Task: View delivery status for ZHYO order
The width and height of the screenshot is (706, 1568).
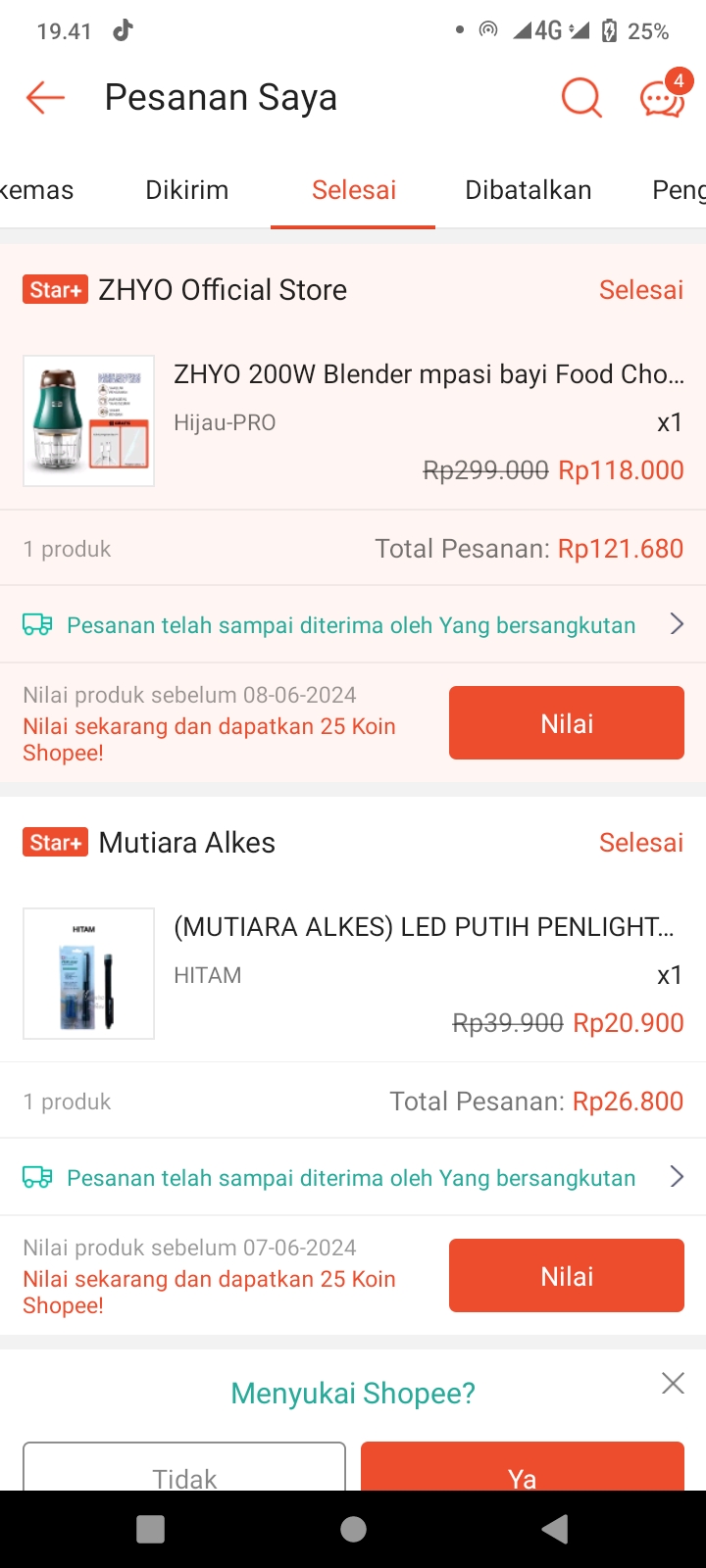Action: coord(351,625)
